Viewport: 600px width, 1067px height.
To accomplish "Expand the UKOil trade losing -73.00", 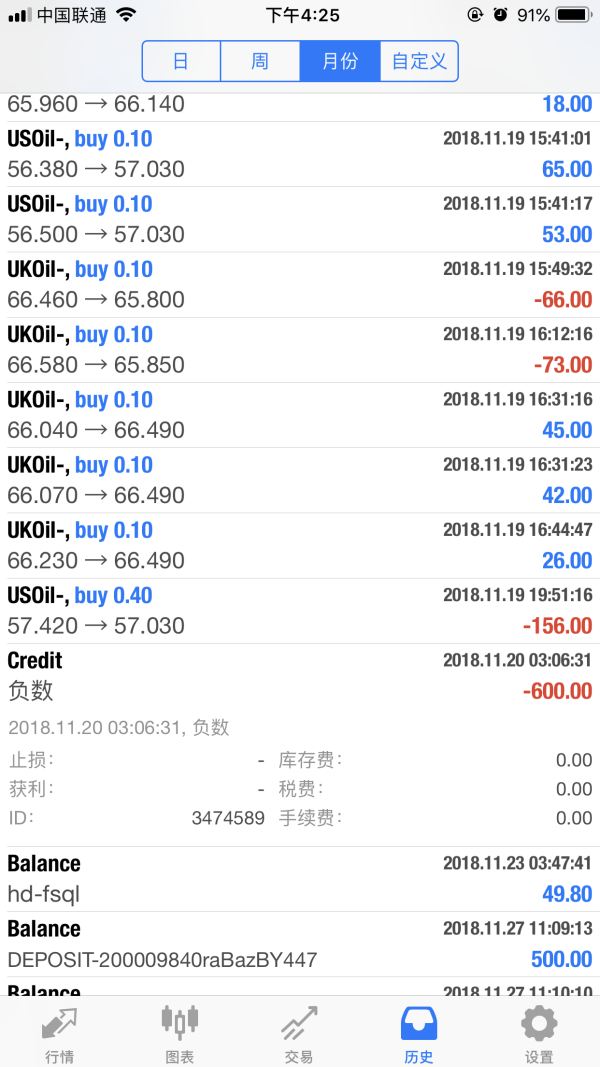I will click(x=300, y=349).
